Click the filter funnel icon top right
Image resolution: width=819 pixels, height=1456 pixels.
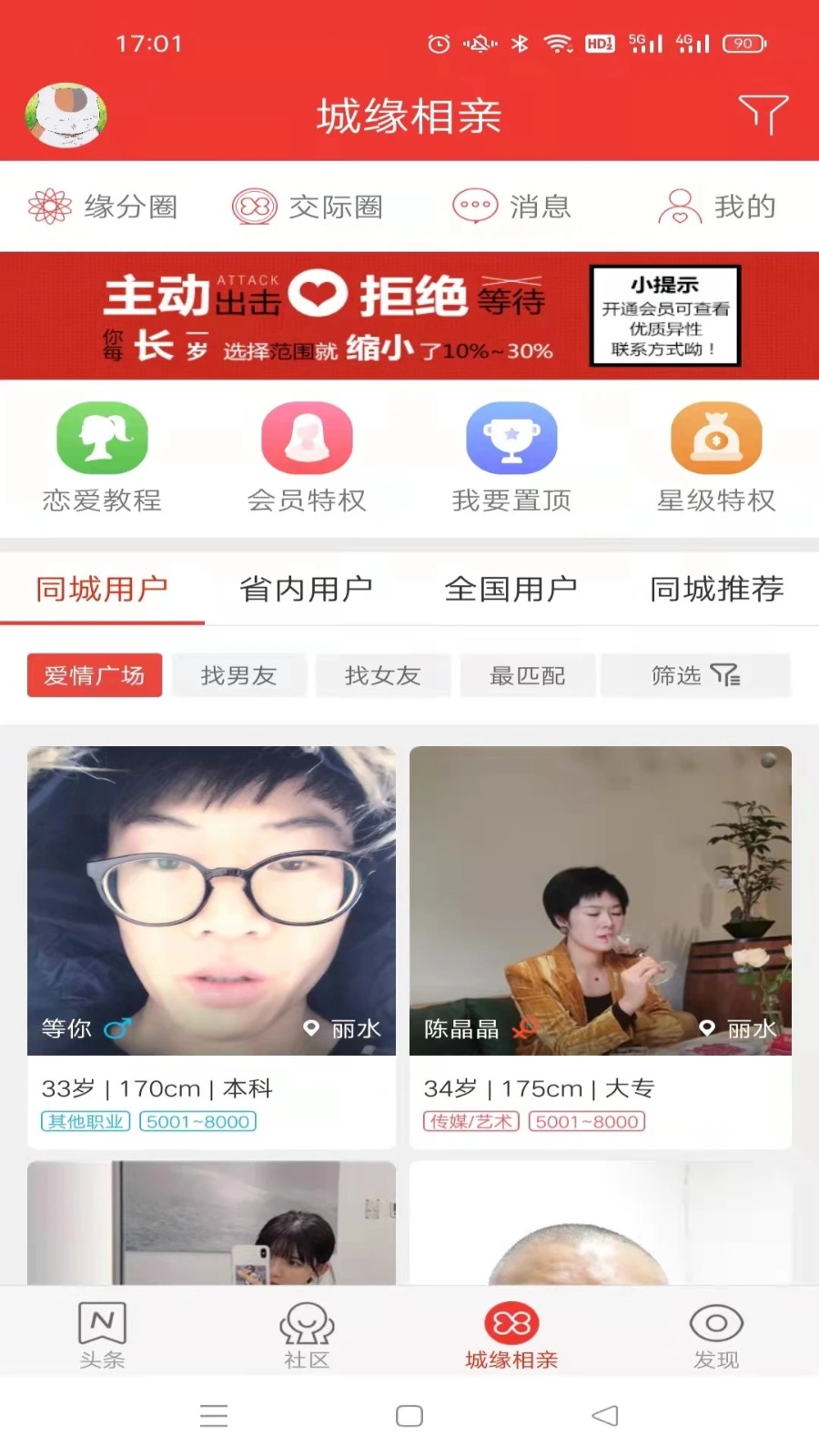click(x=764, y=116)
